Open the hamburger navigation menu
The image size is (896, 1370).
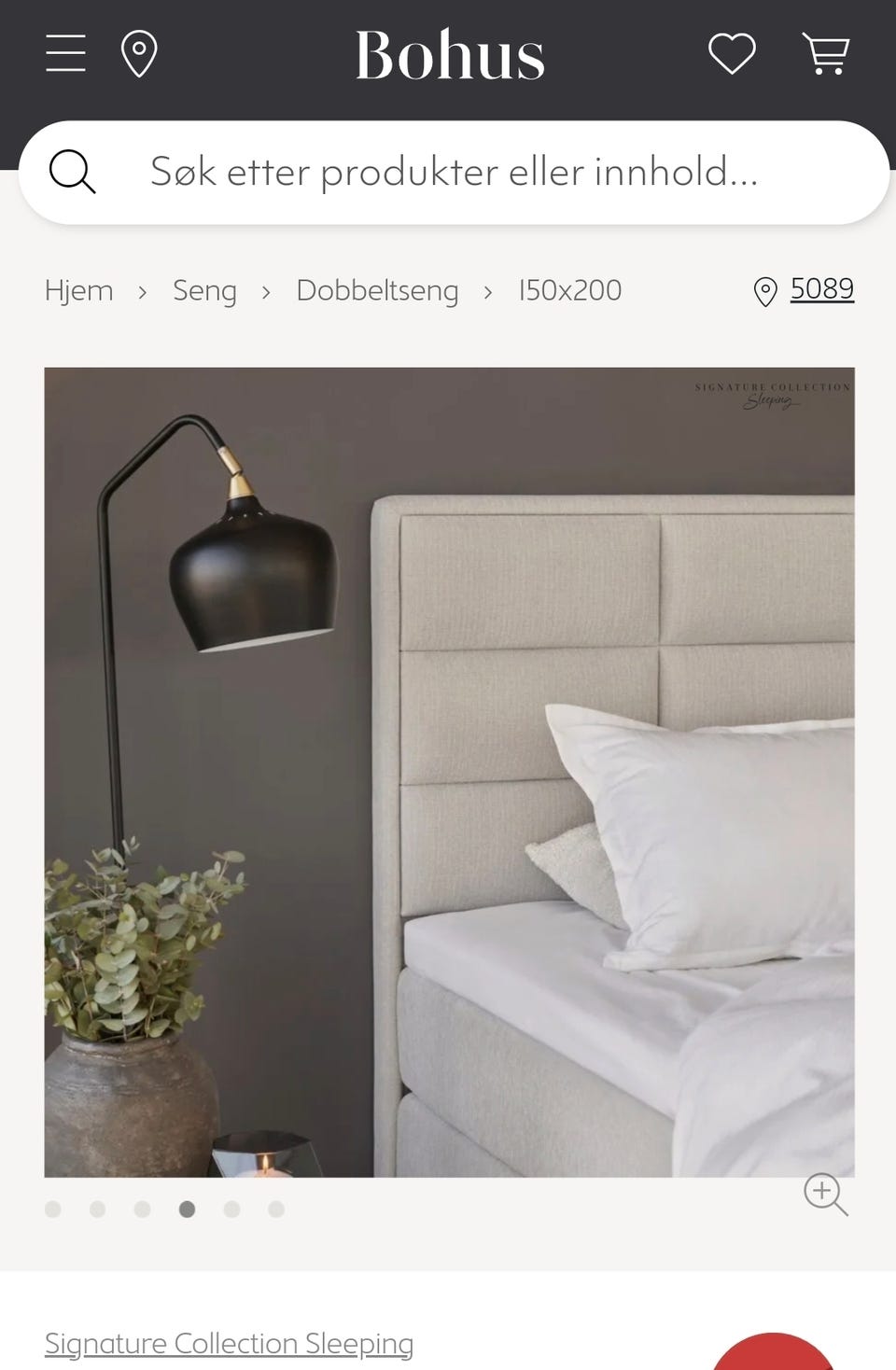pyautogui.click(x=64, y=53)
